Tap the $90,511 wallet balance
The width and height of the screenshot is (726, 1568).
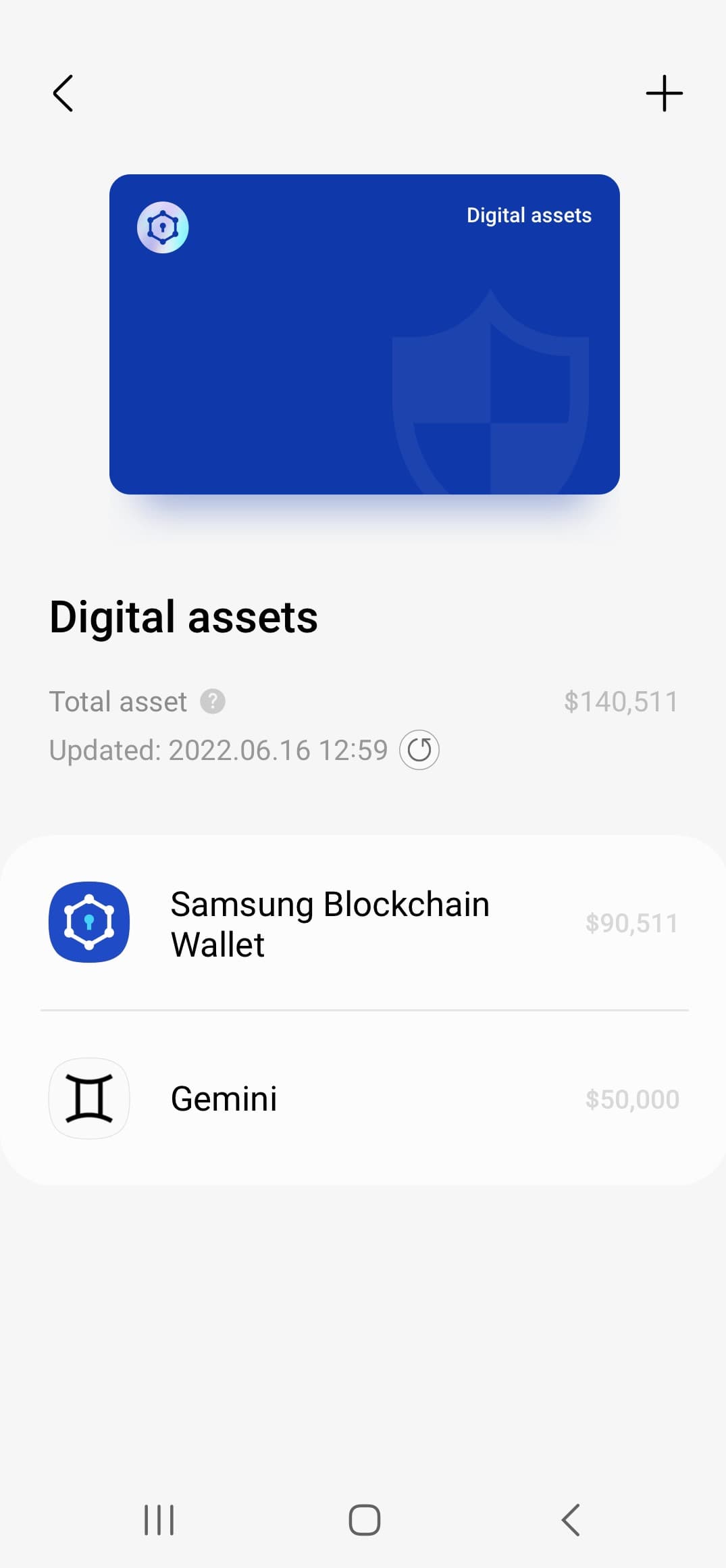click(x=632, y=923)
